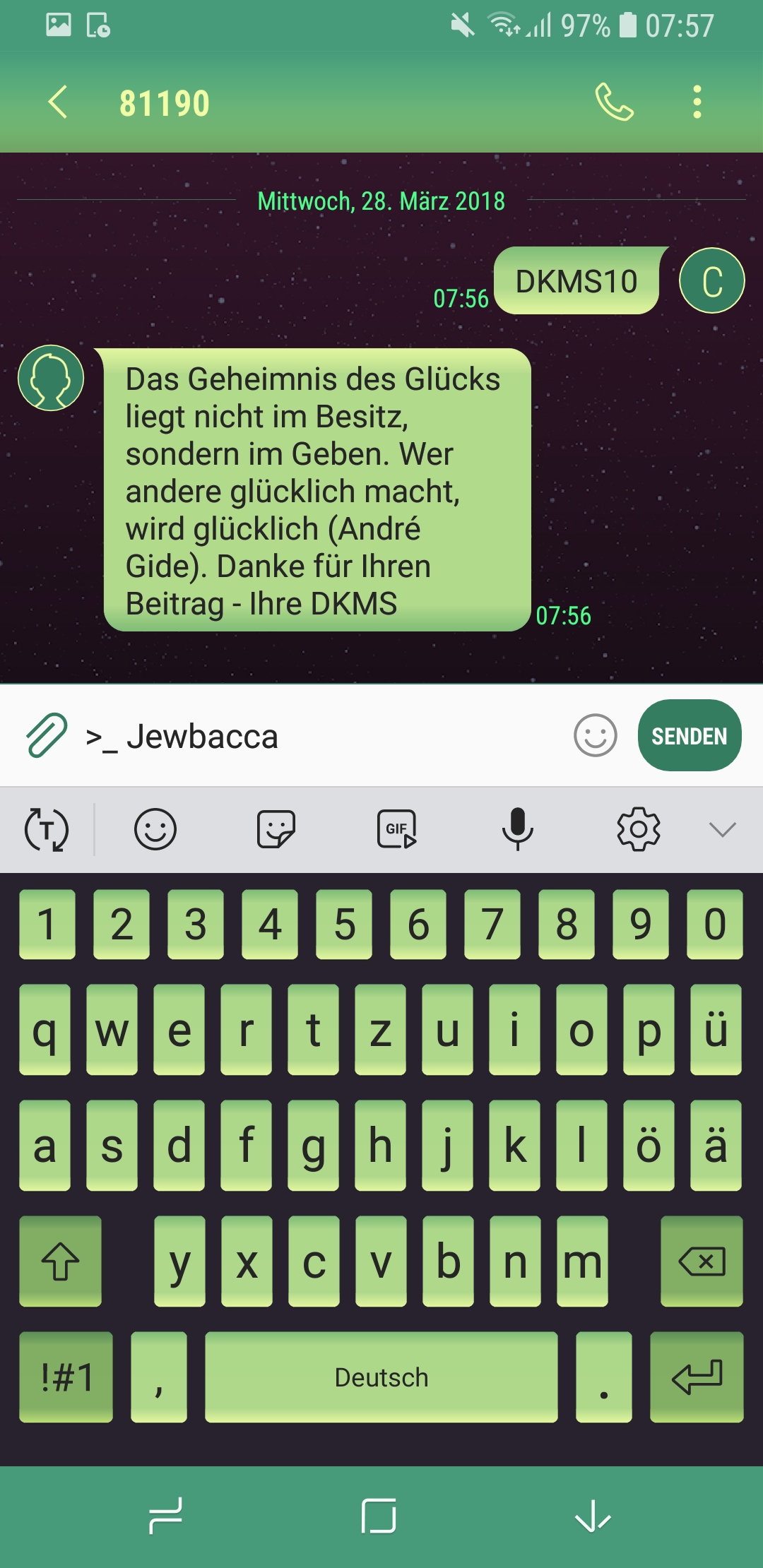Image resolution: width=763 pixels, height=1568 pixels.
Task: Go back from the 81190 conversation
Action: (x=58, y=102)
